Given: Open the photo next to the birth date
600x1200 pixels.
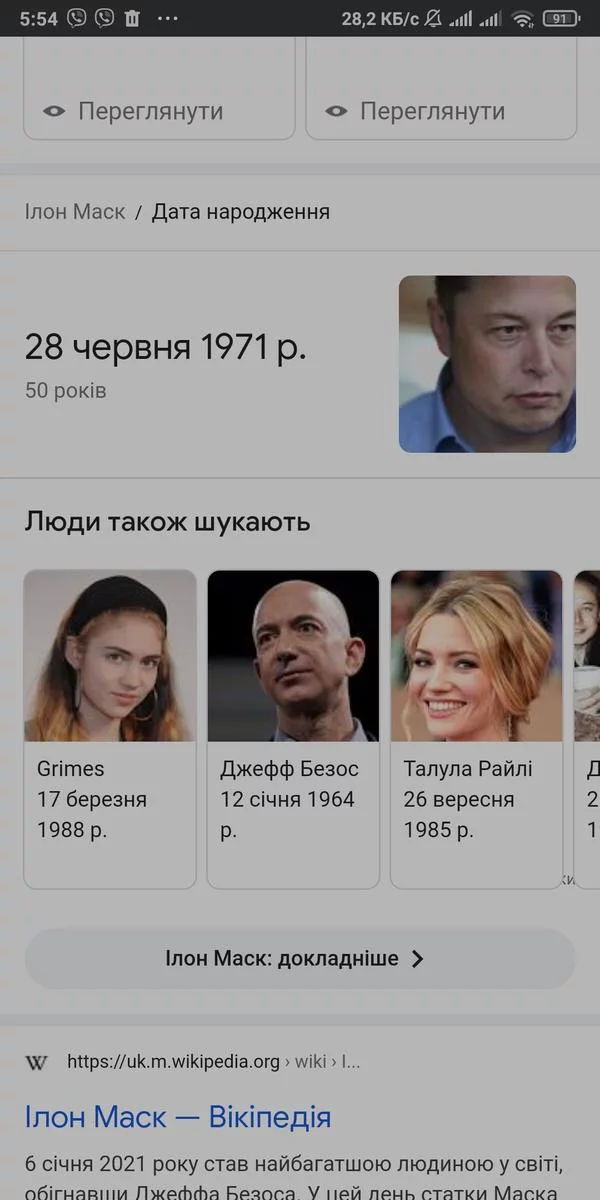Looking at the screenshot, I should [487, 364].
